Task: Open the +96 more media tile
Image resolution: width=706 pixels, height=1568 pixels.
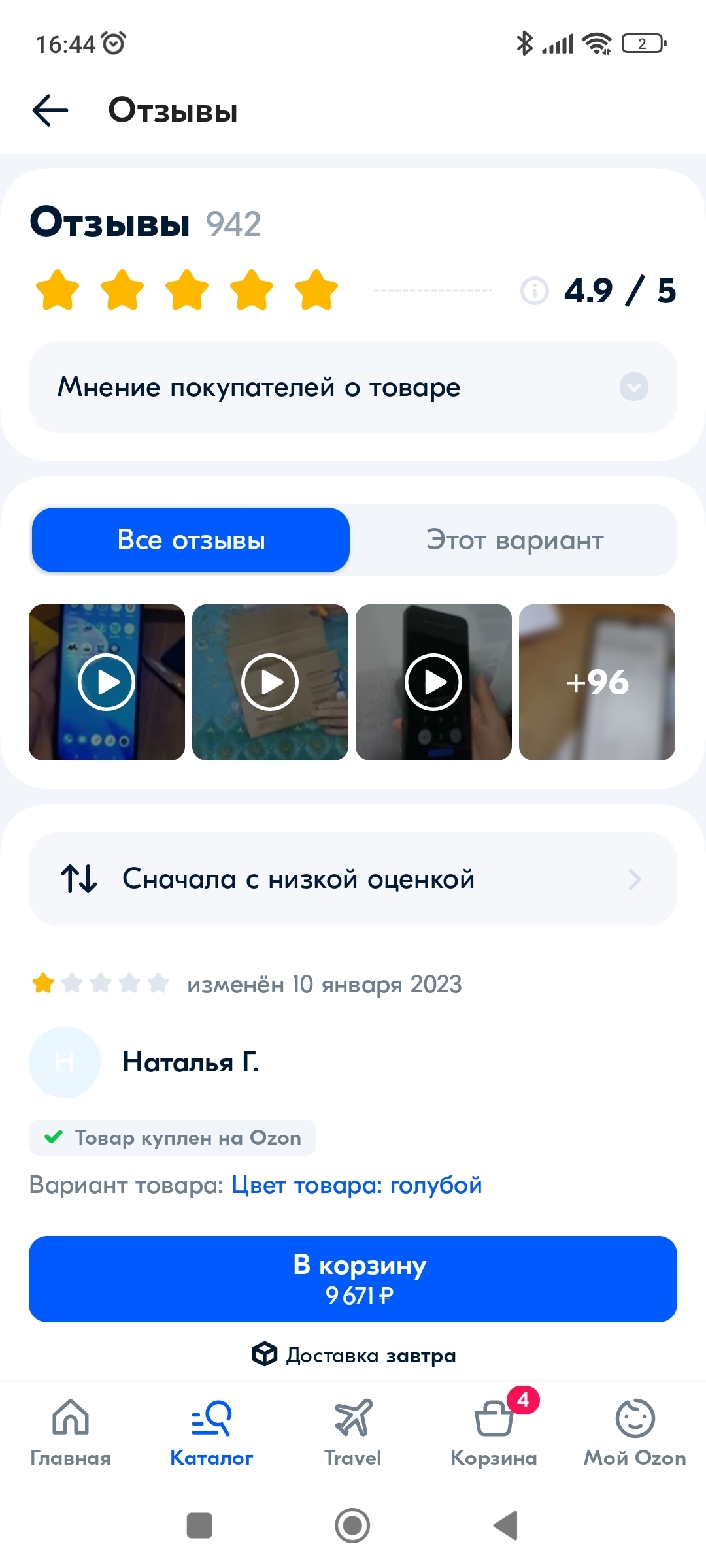Action: [597, 682]
